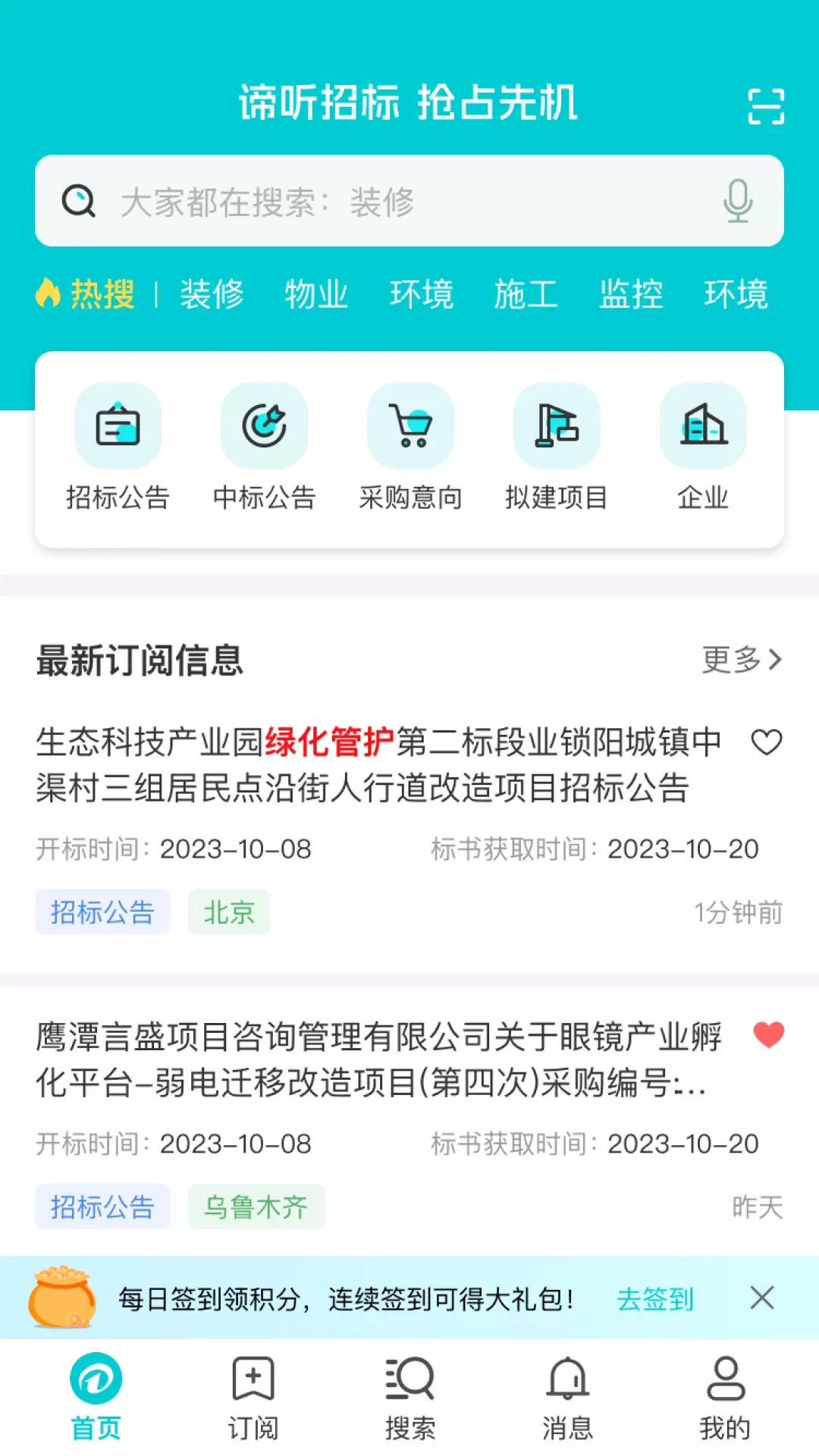Image resolution: width=819 pixels, height=1456 pixels.
Task: Dismiss the daily check-in banner
Action: pos(762,1298)
